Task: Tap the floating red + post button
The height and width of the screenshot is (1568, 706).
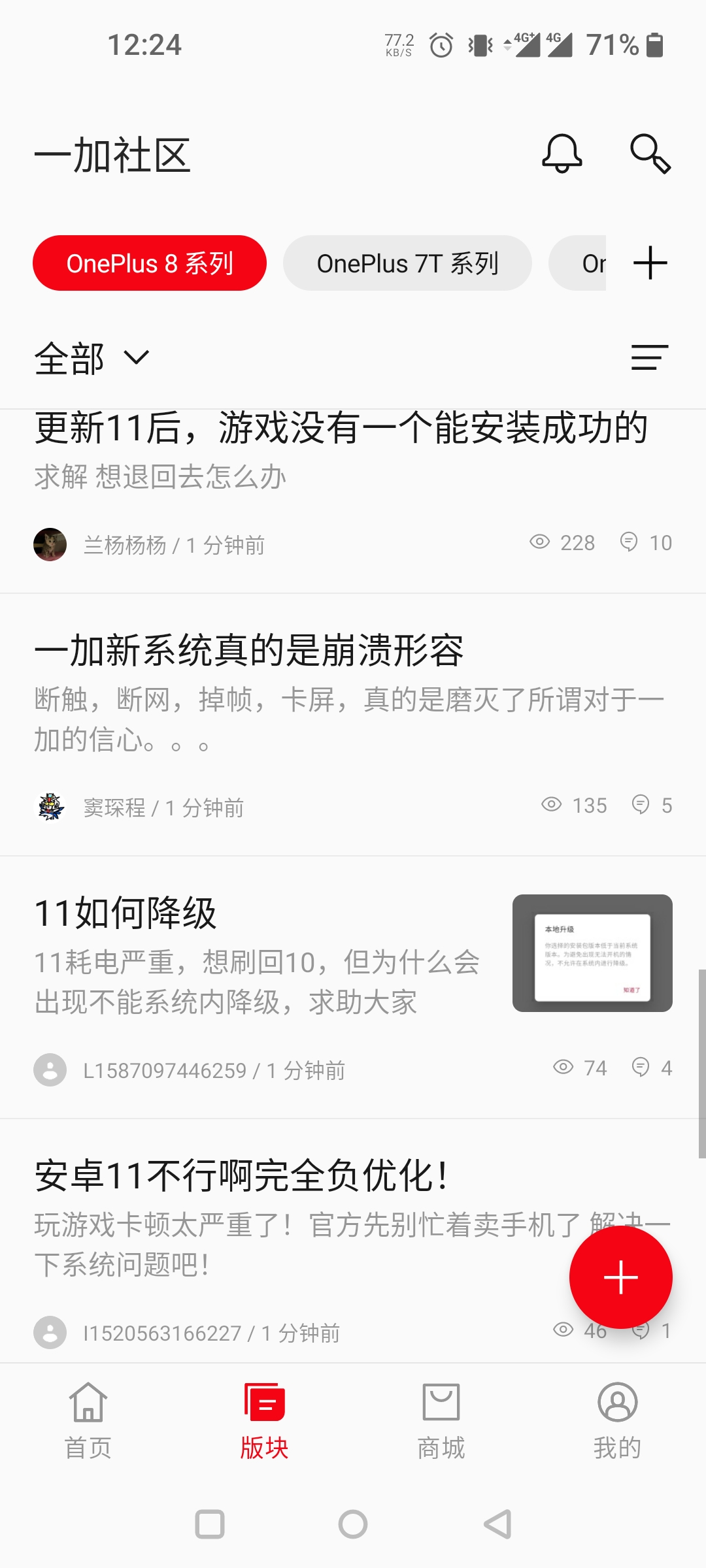Action: click(620, 1277)
